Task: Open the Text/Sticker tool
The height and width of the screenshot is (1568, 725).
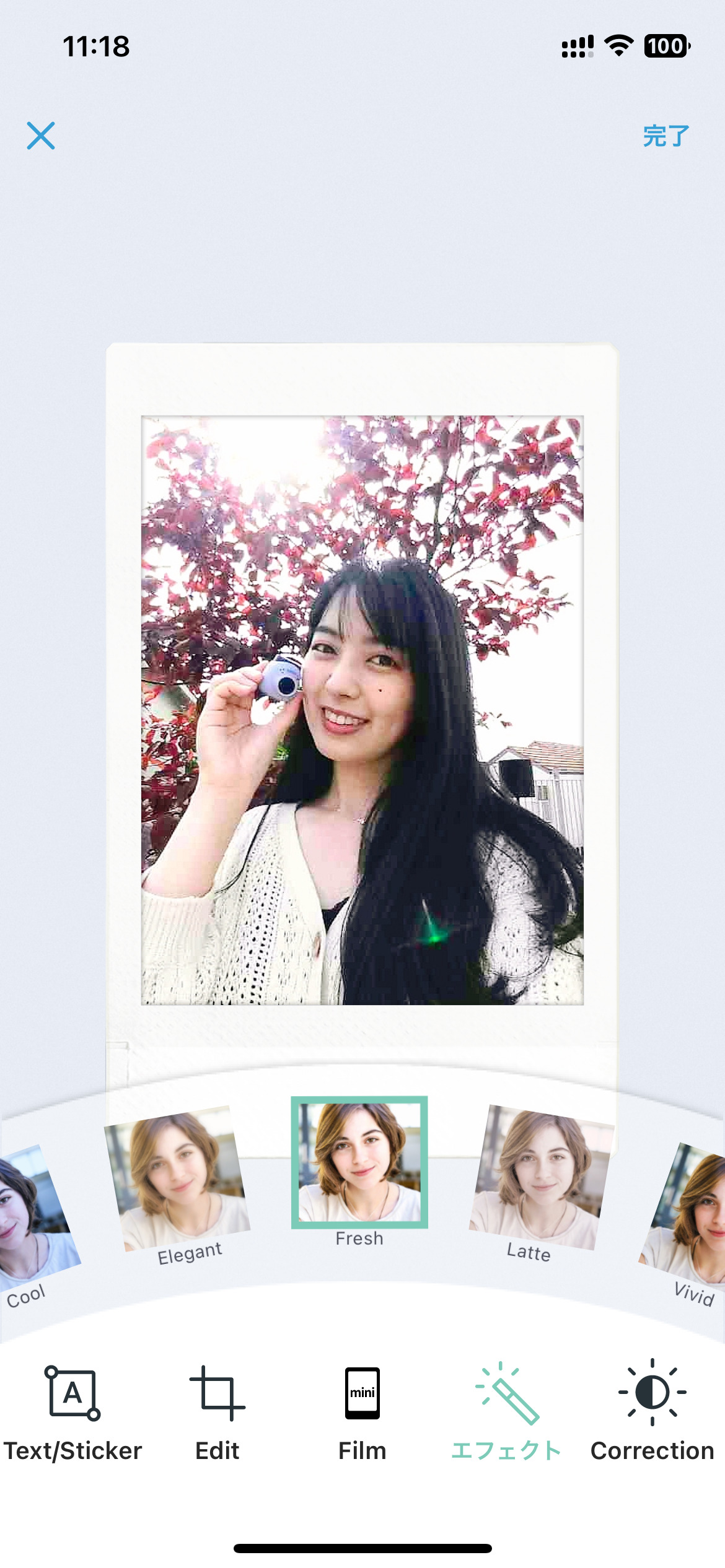Action: 73,1413
